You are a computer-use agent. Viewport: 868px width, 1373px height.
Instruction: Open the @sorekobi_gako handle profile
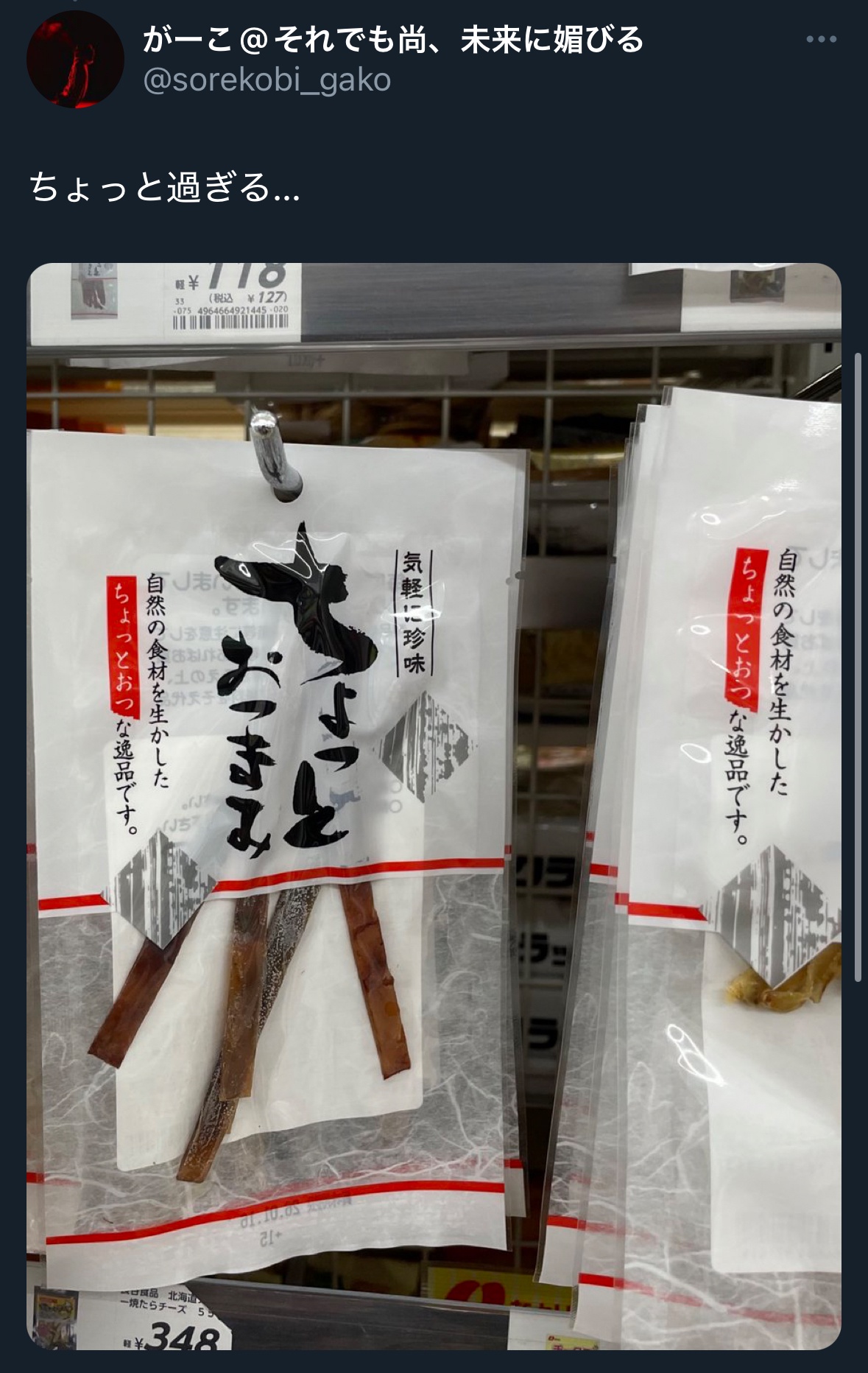(267, 80)
